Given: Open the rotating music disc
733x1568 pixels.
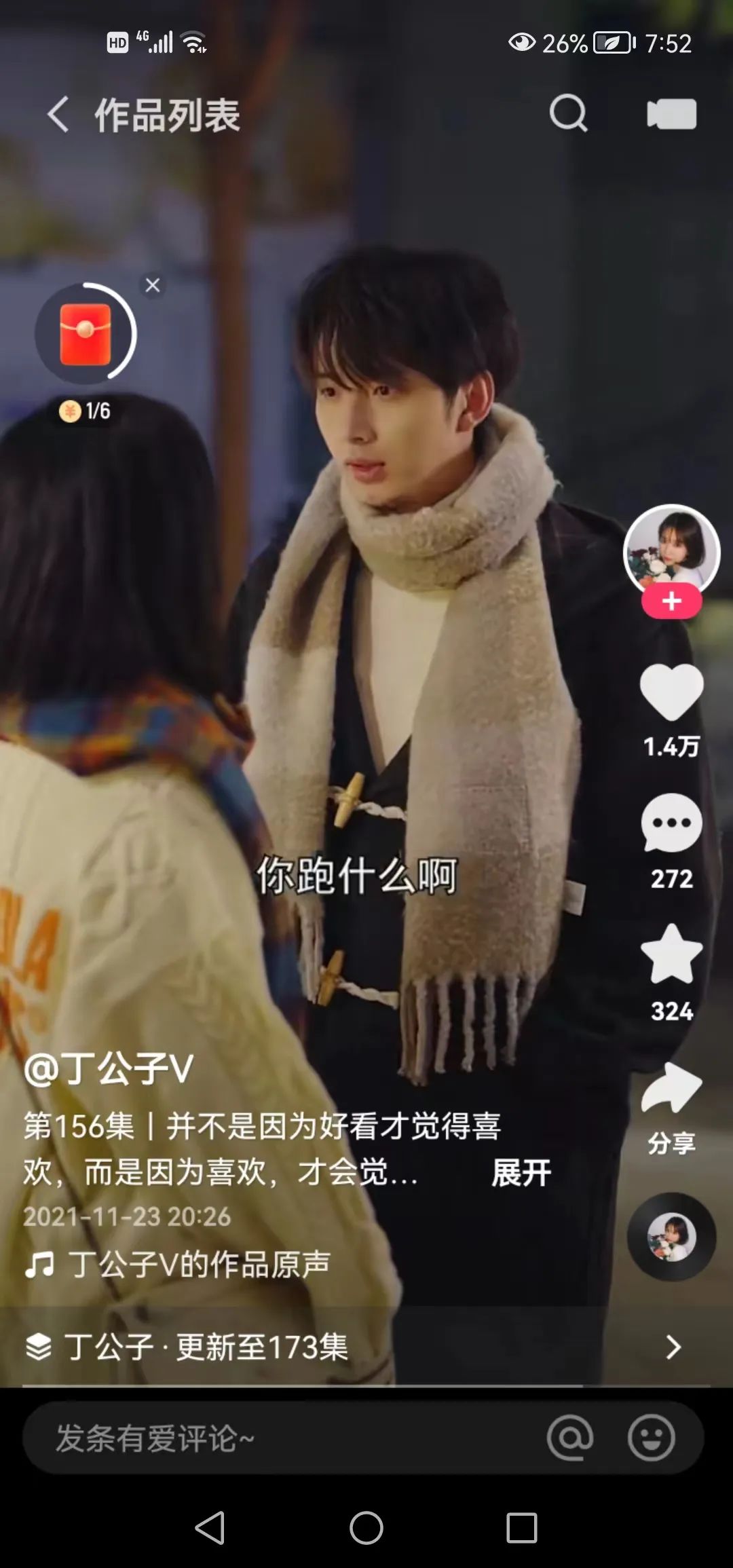Looking at the screenshot, I should [671, 1237].
